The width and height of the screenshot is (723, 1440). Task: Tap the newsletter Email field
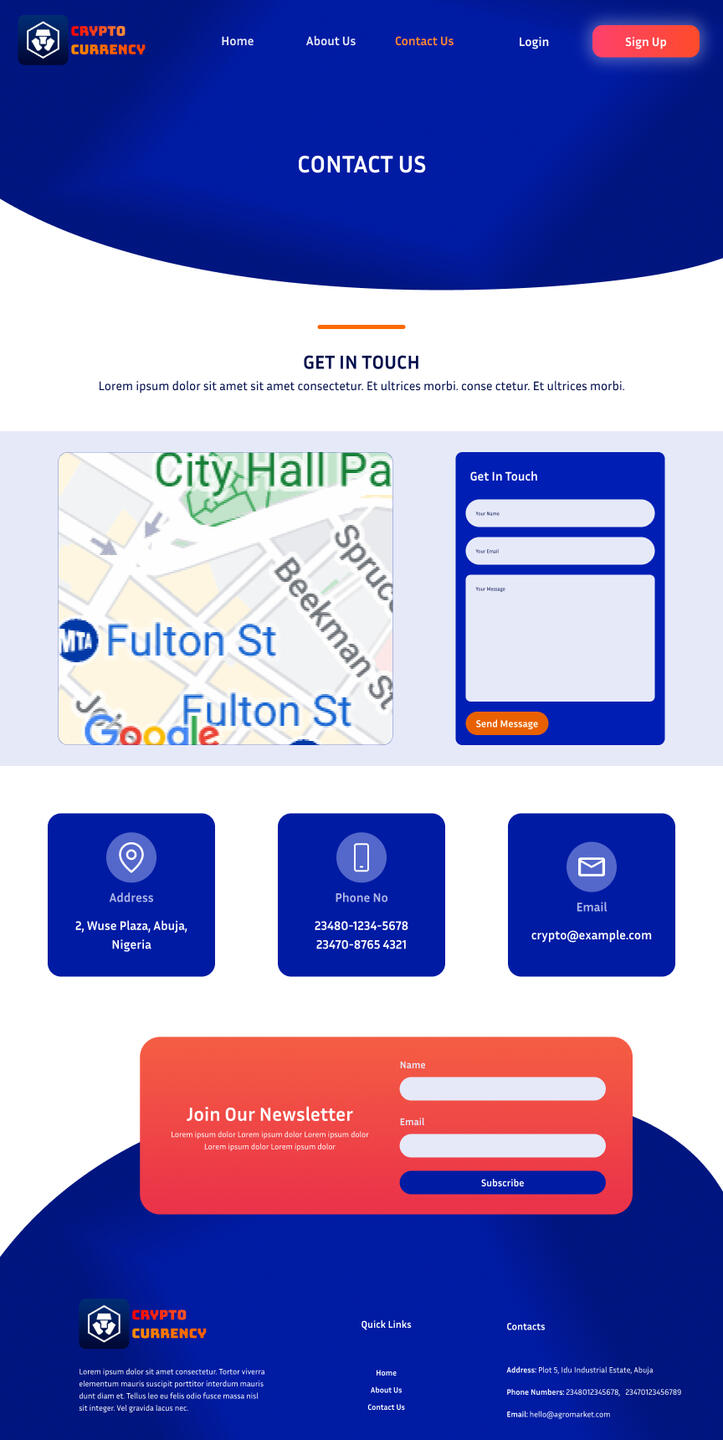tap(502, 1146)
